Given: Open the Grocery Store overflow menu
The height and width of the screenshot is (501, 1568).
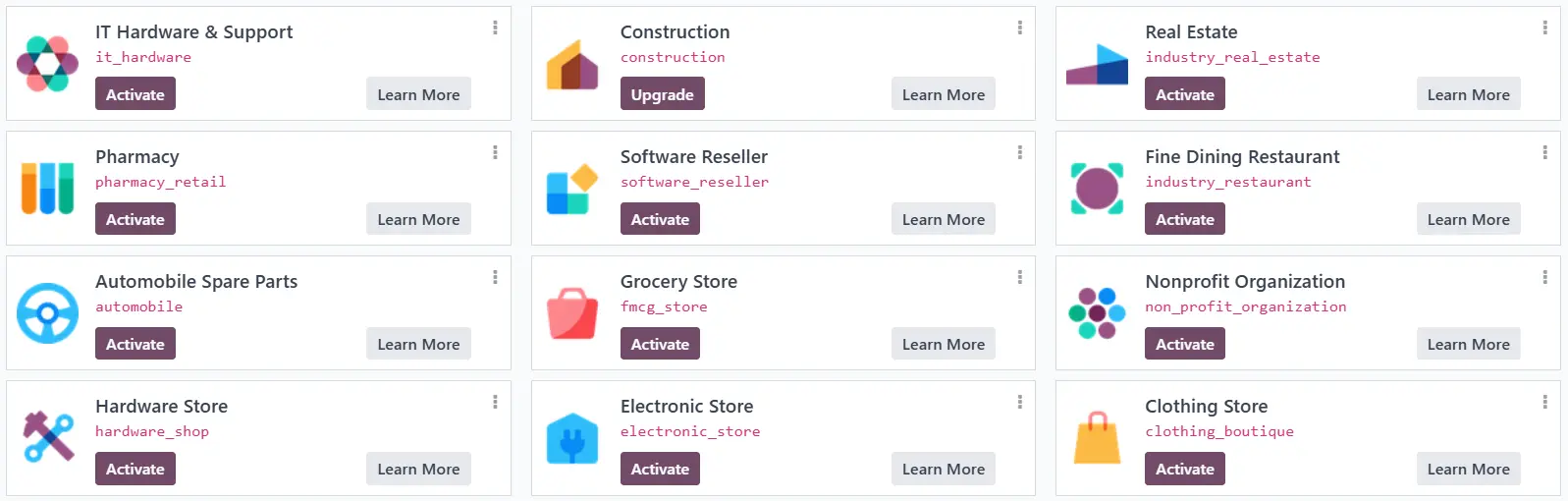Looking at the screenshot, I should [x=1020, y=277].
